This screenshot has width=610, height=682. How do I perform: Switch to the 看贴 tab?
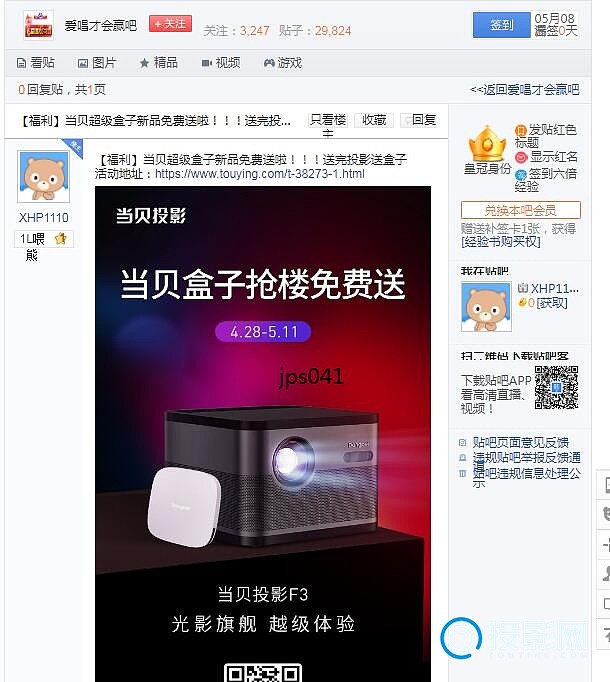[x=36, y=62]
